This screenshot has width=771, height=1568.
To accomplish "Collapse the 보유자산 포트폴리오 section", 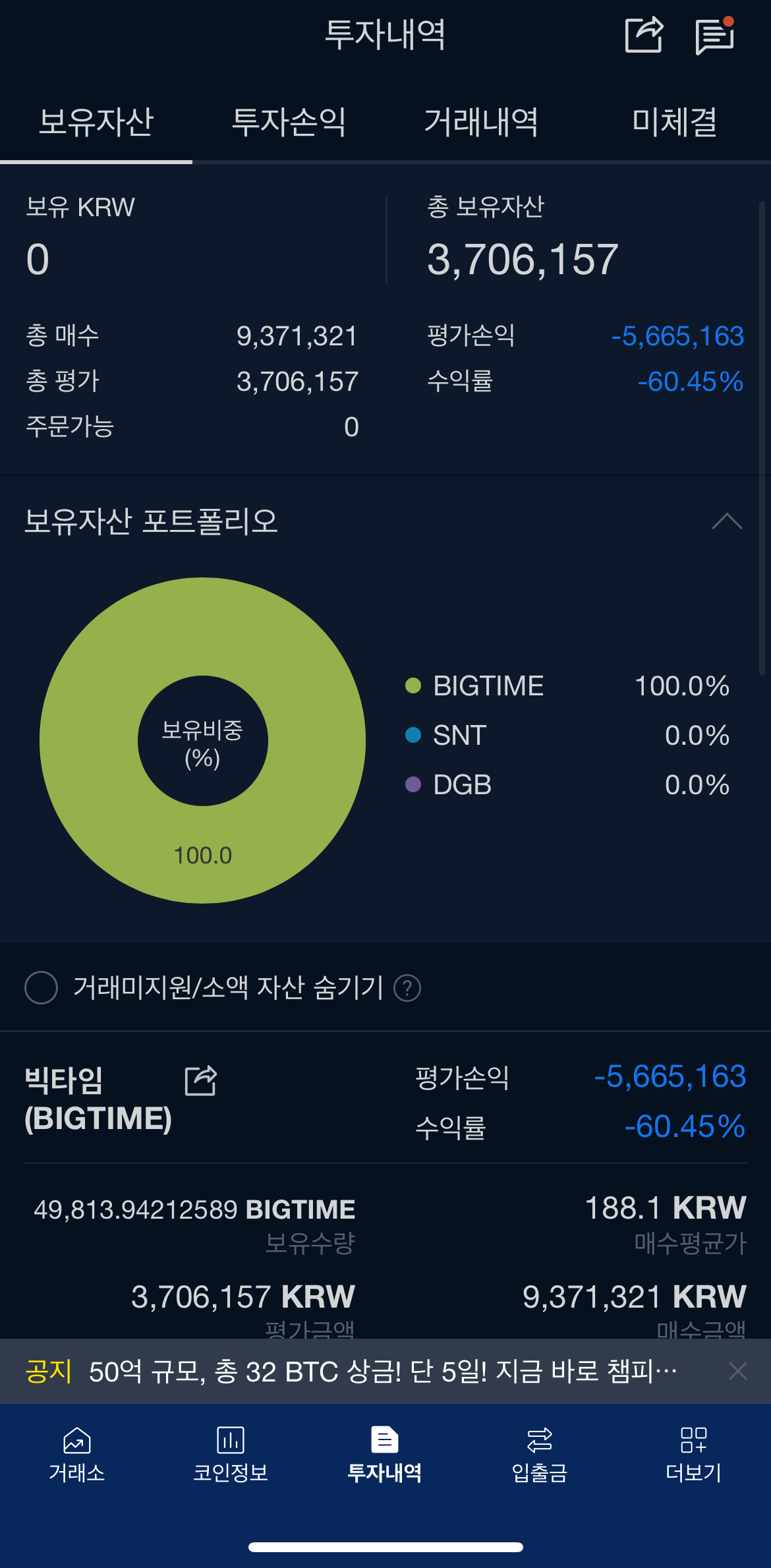I will 727,521.
